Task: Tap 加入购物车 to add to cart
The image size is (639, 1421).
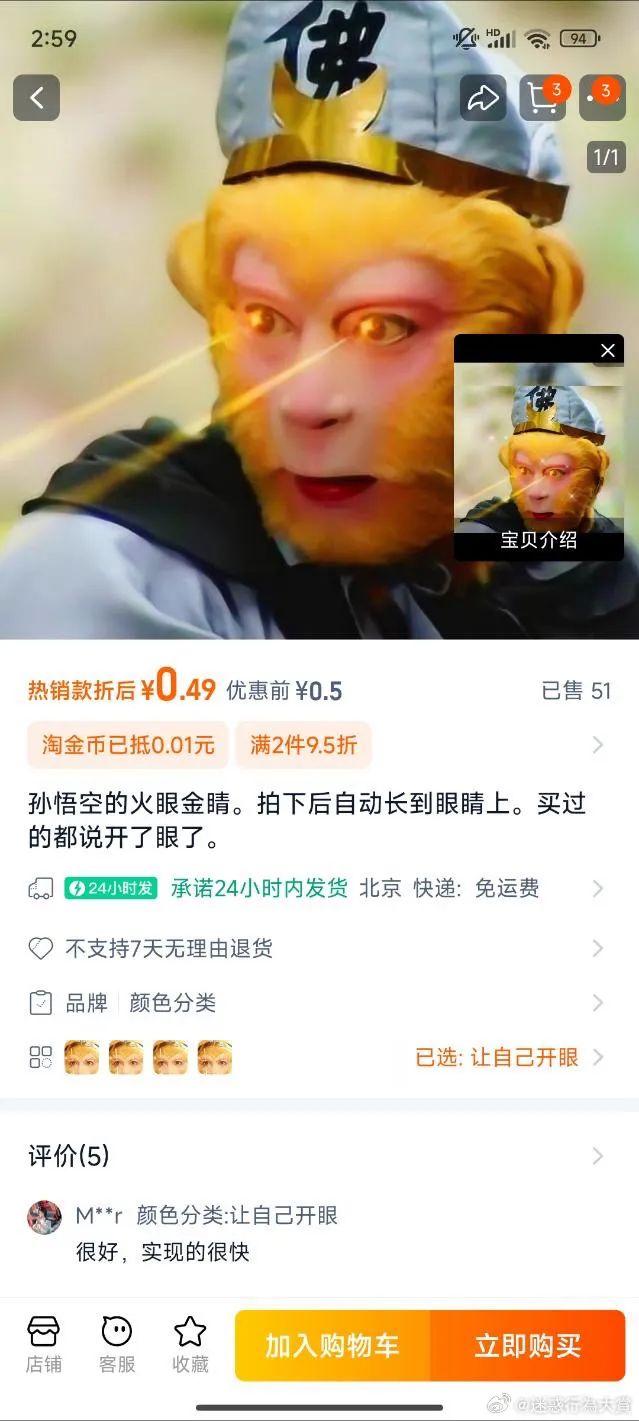Action: [333, 1345]
